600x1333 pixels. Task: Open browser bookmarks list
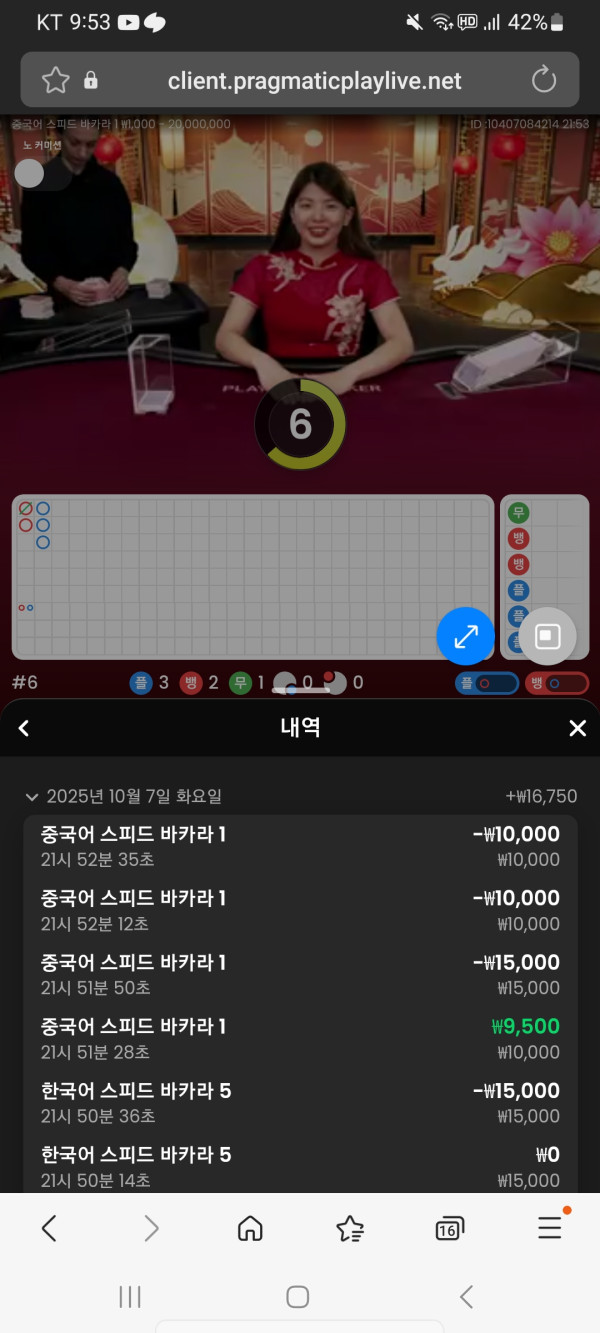[350, 1228]
